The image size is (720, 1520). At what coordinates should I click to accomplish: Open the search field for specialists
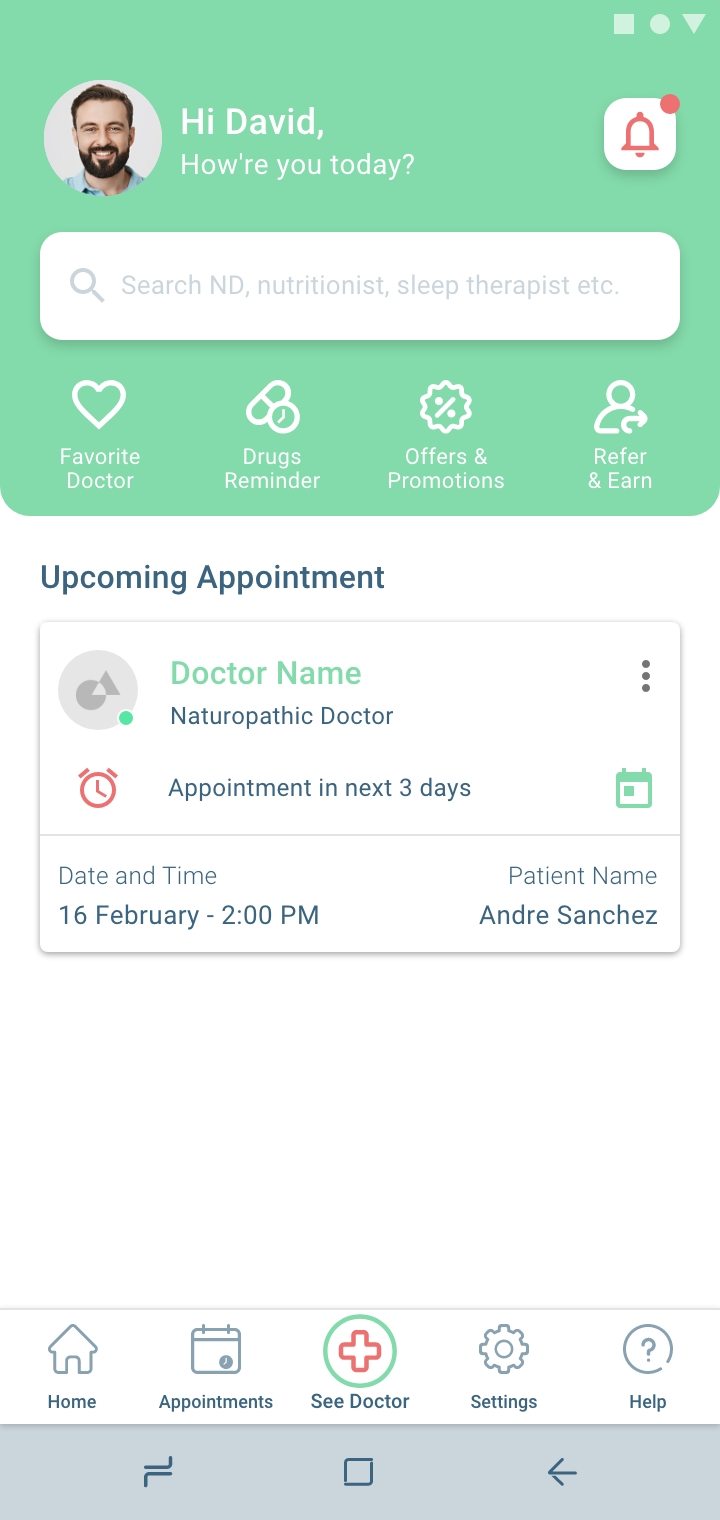[x=360, y=286]
